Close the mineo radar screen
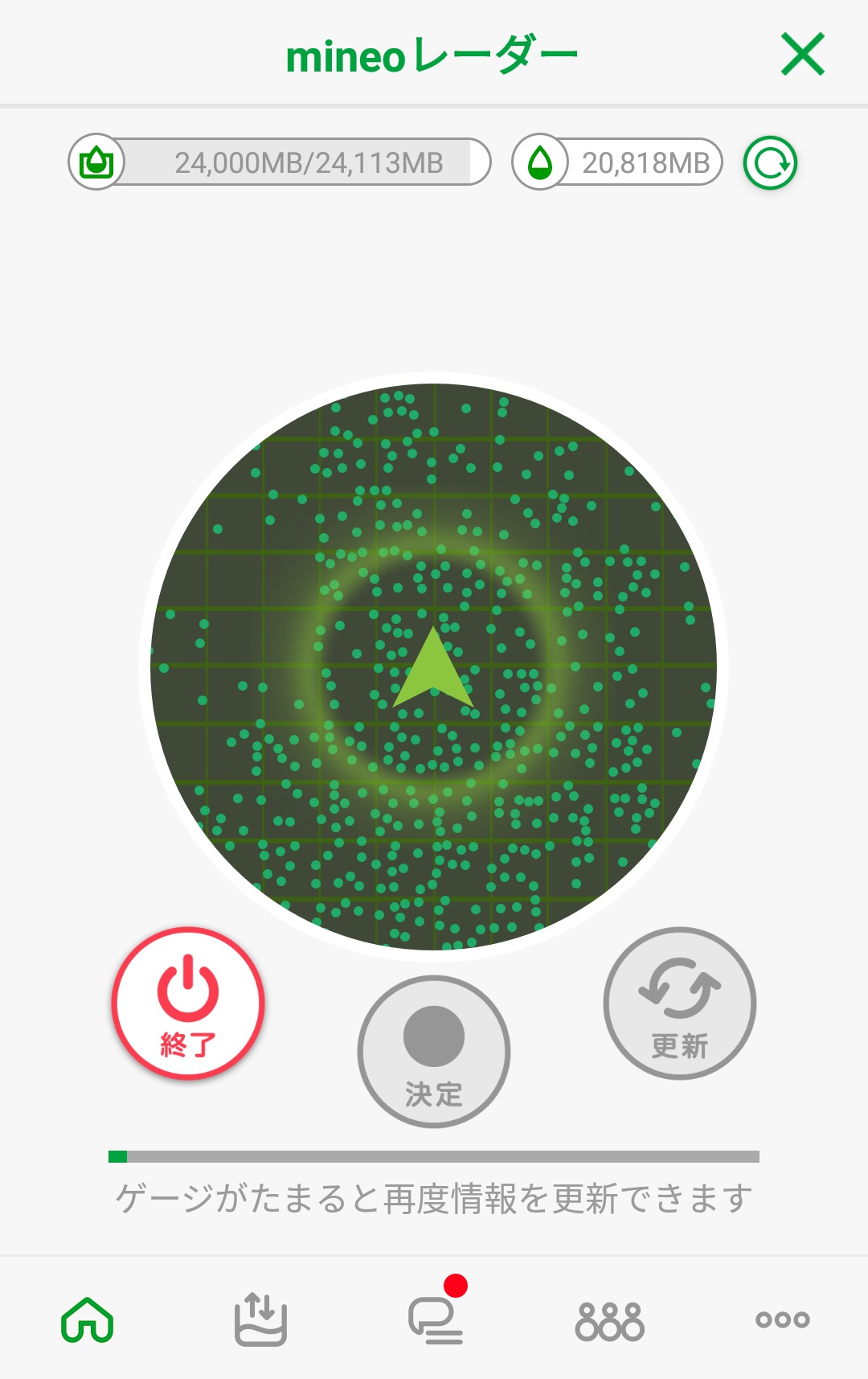This screenshot has height=1379, width=868. pos(802,55)
